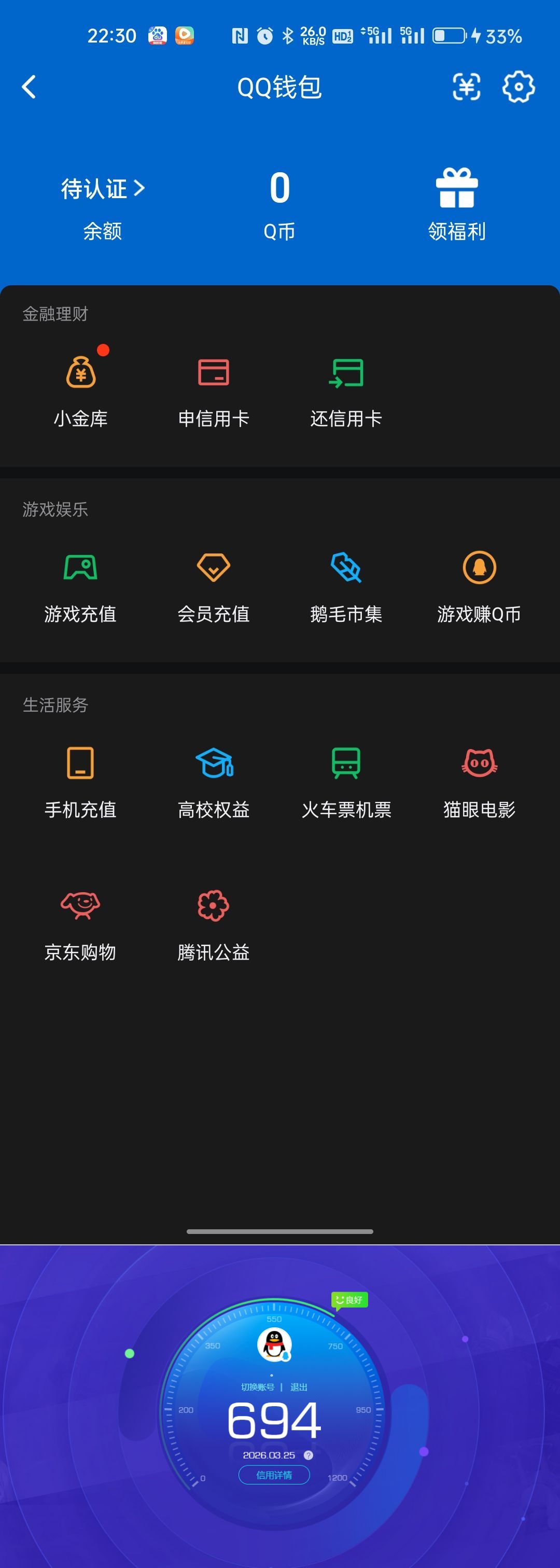This screenshot has width=560, height=1568.
Task: Open 腾讯公益 charity flower icon
Action: [212, 907]
